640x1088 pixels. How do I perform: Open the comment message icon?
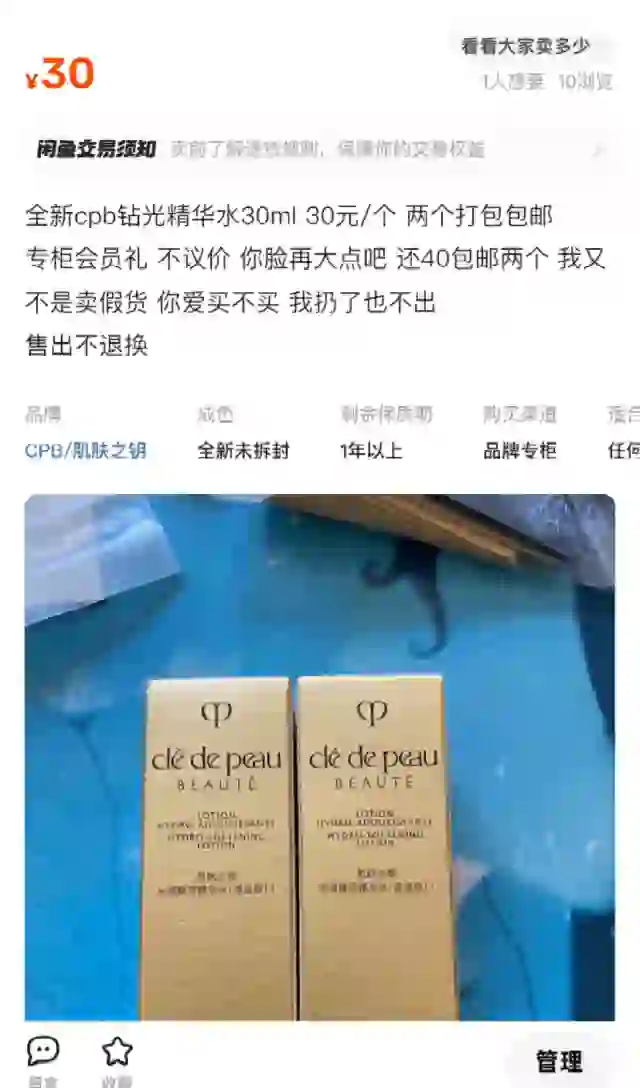click(x=43, y=1052)
